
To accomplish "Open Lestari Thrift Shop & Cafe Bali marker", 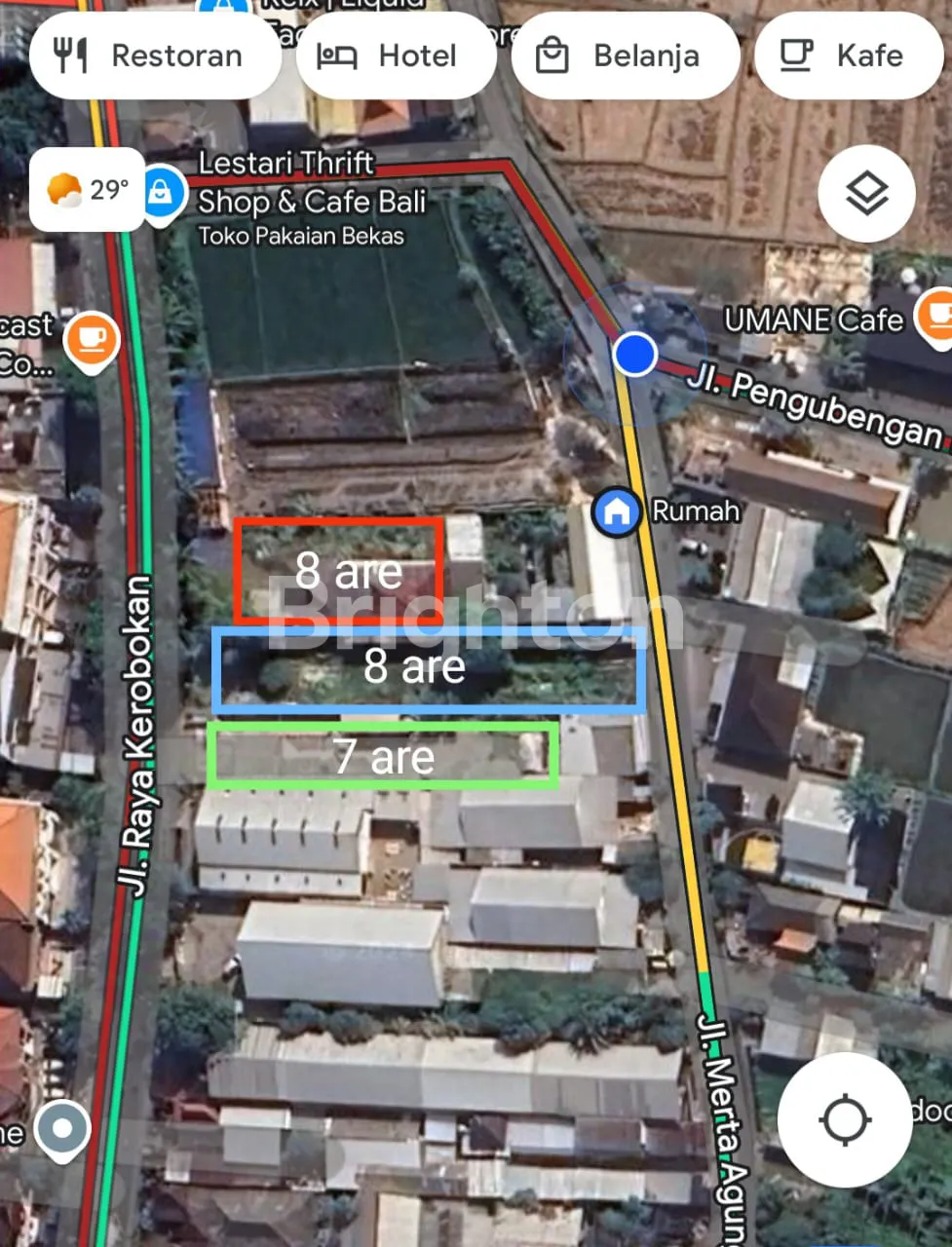I will (x=162, y=192).
